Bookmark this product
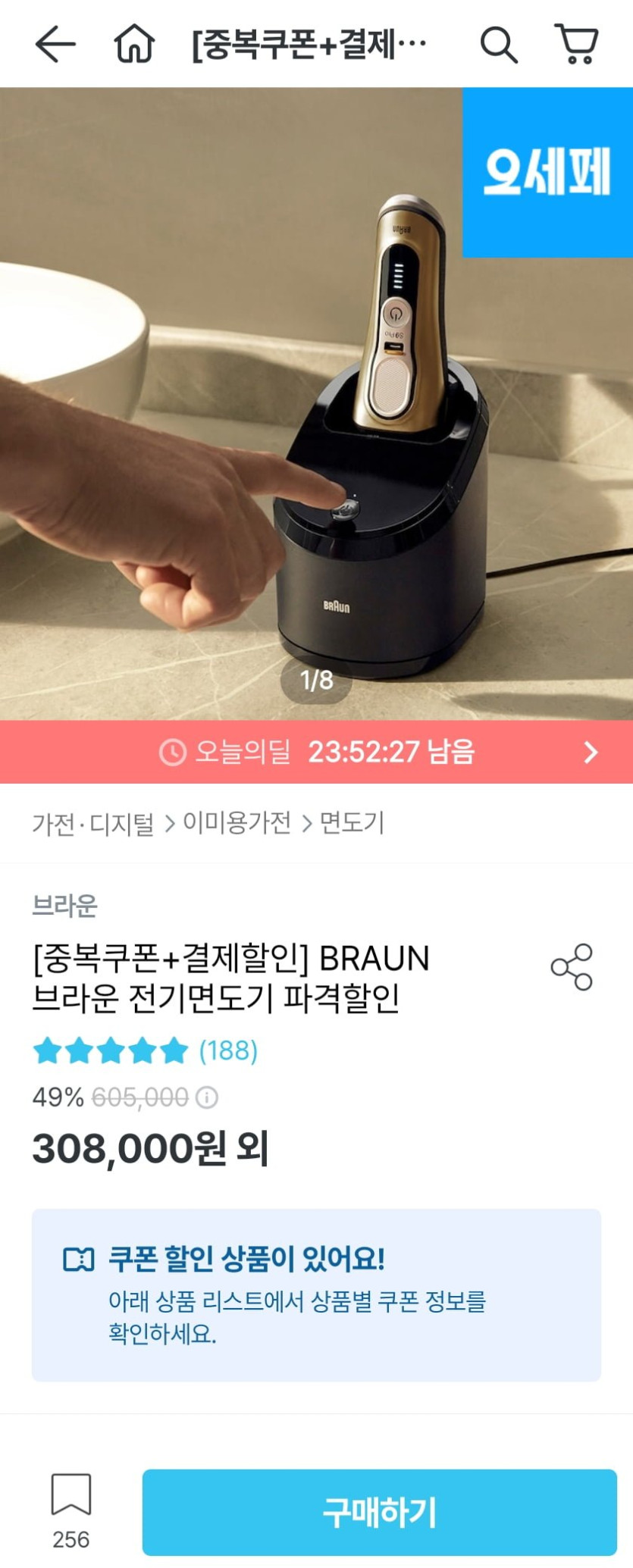The width and height of the screenshot is (633, 1568). click(x=71, y=1511)
